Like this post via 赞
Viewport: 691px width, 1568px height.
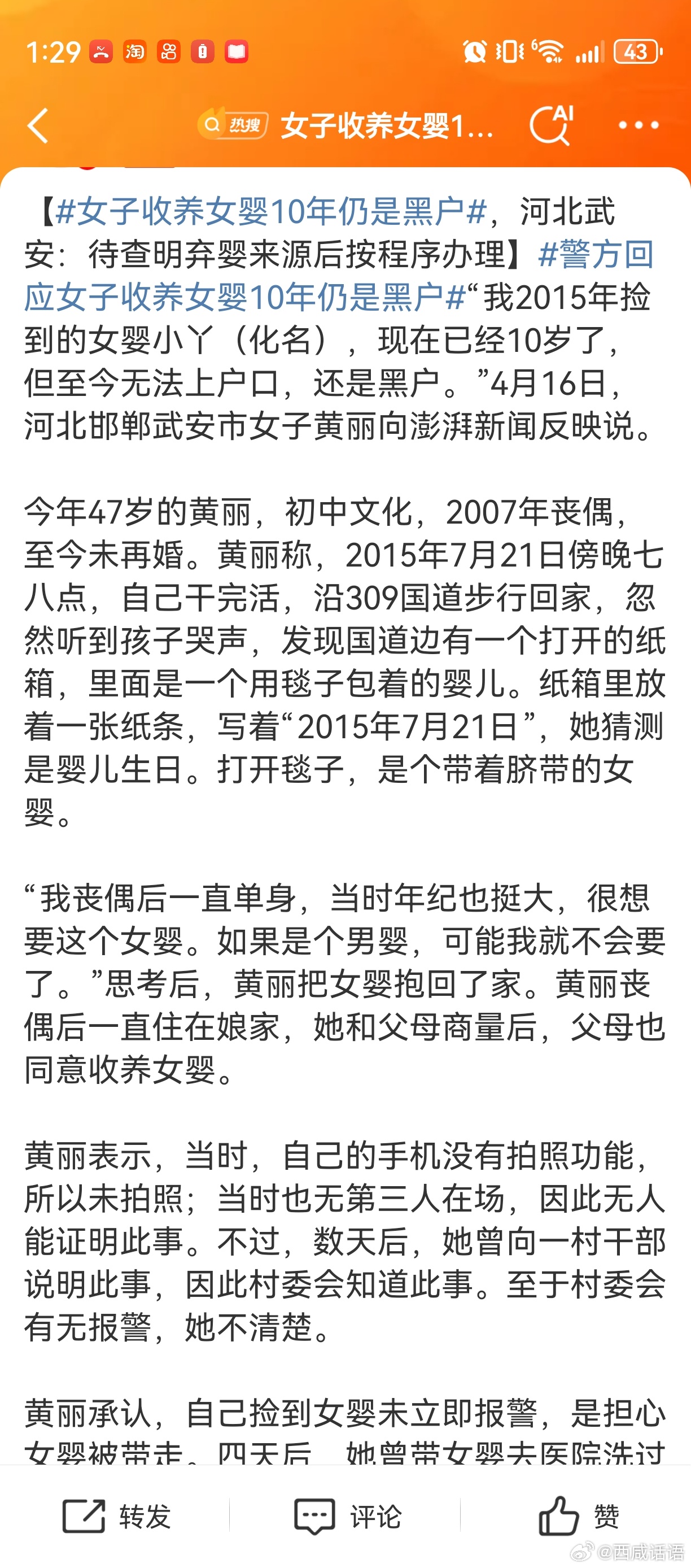[x=579, y=1515]
